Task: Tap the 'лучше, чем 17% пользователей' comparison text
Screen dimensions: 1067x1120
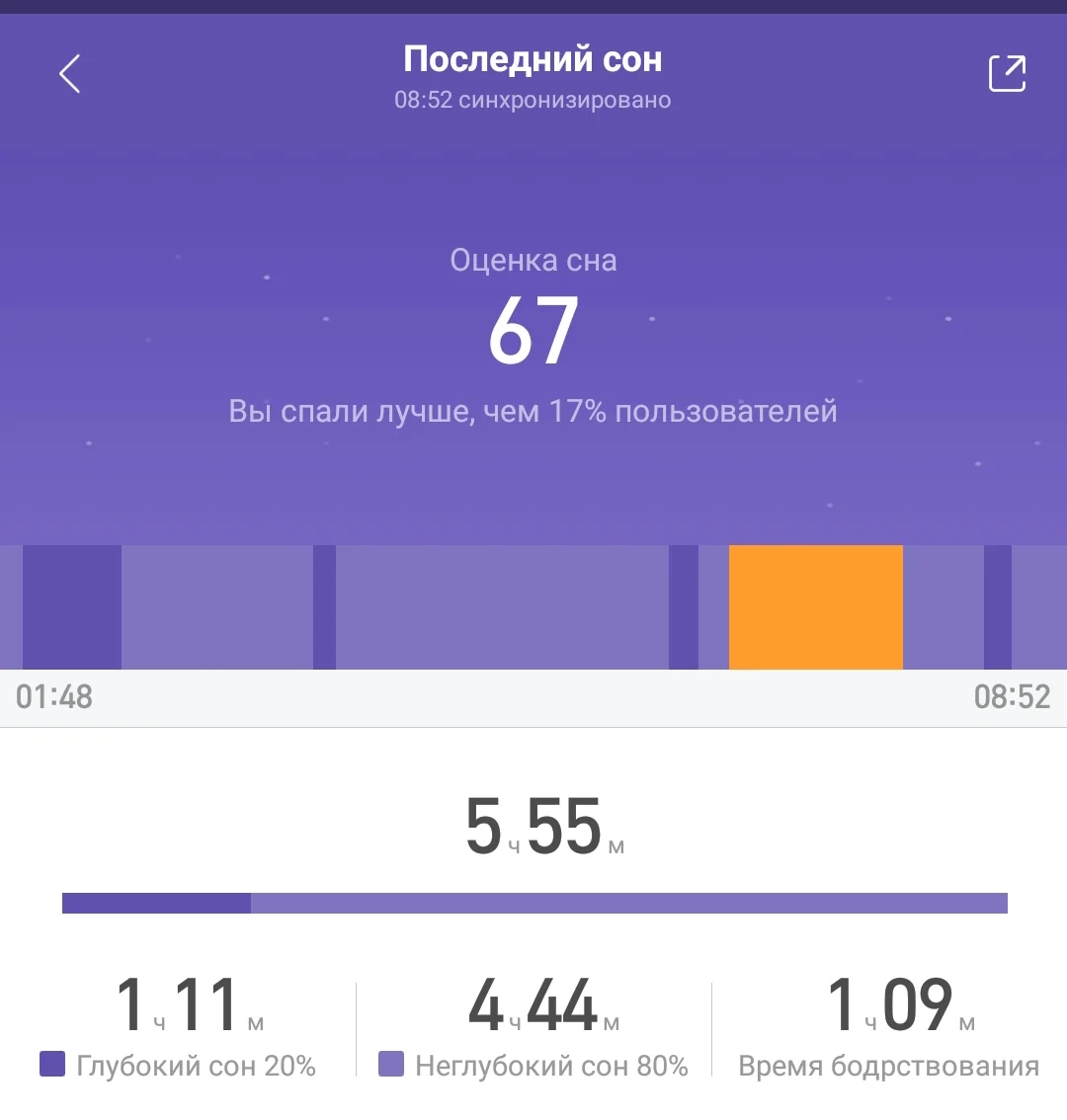Action: click(x=533, y=411)
